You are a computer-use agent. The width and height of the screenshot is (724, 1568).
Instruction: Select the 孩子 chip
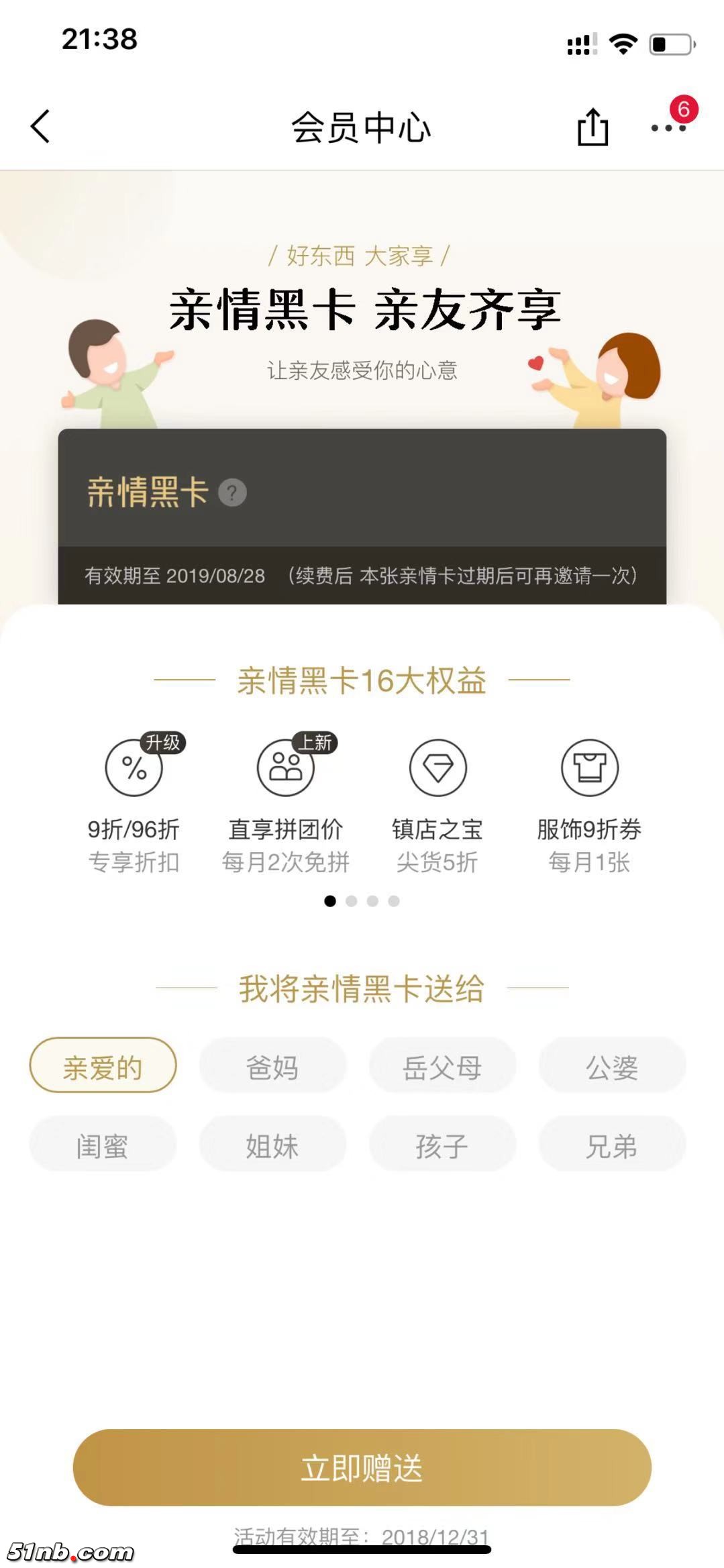442,1145
